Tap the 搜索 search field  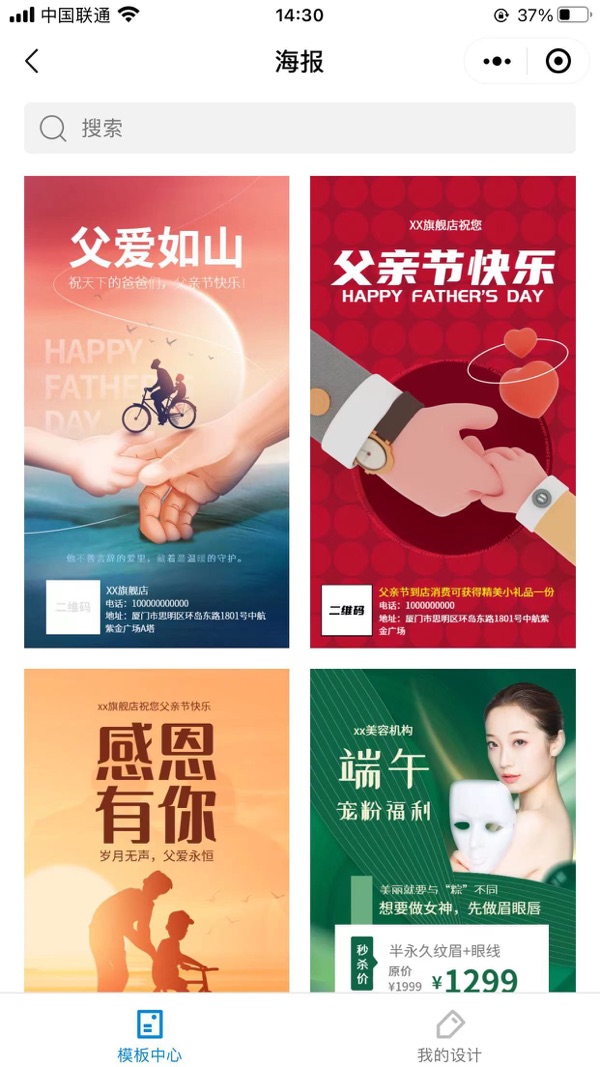(300, 128)
